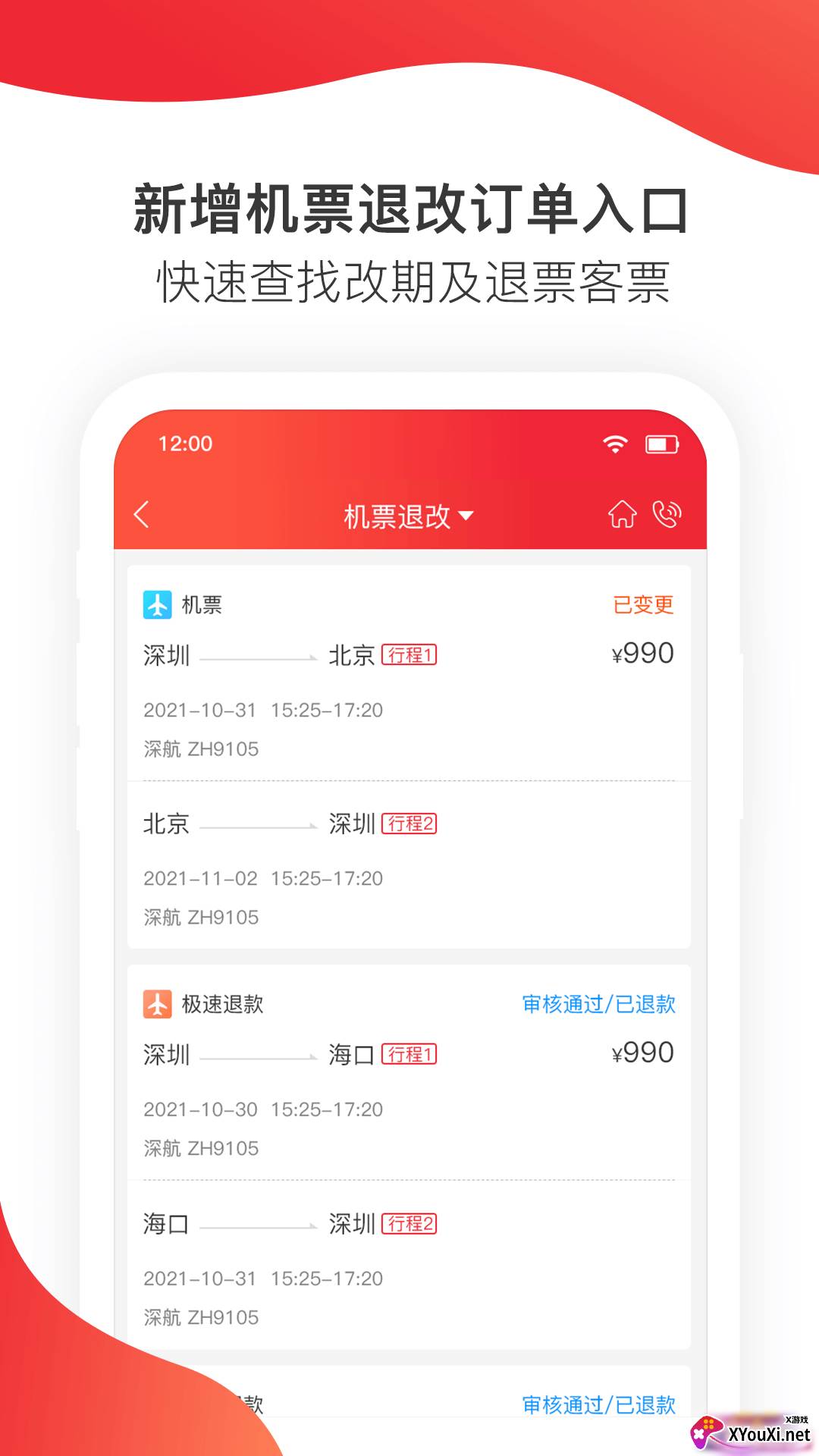Tap the phone contact icon top right
The image size is (819, 1456).
[667, 513]
